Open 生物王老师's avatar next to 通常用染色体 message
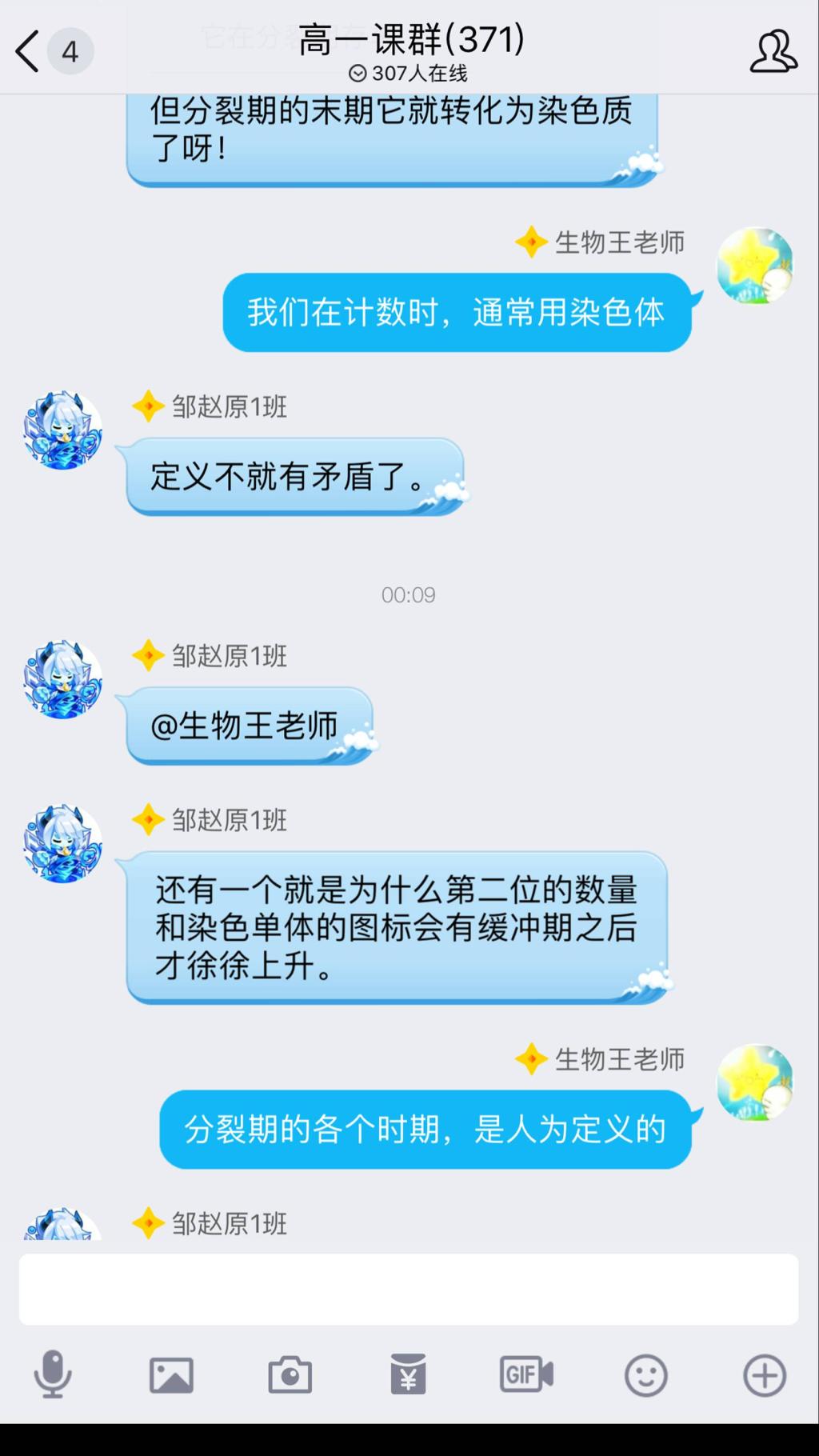819x1456 pixels. 754,266
